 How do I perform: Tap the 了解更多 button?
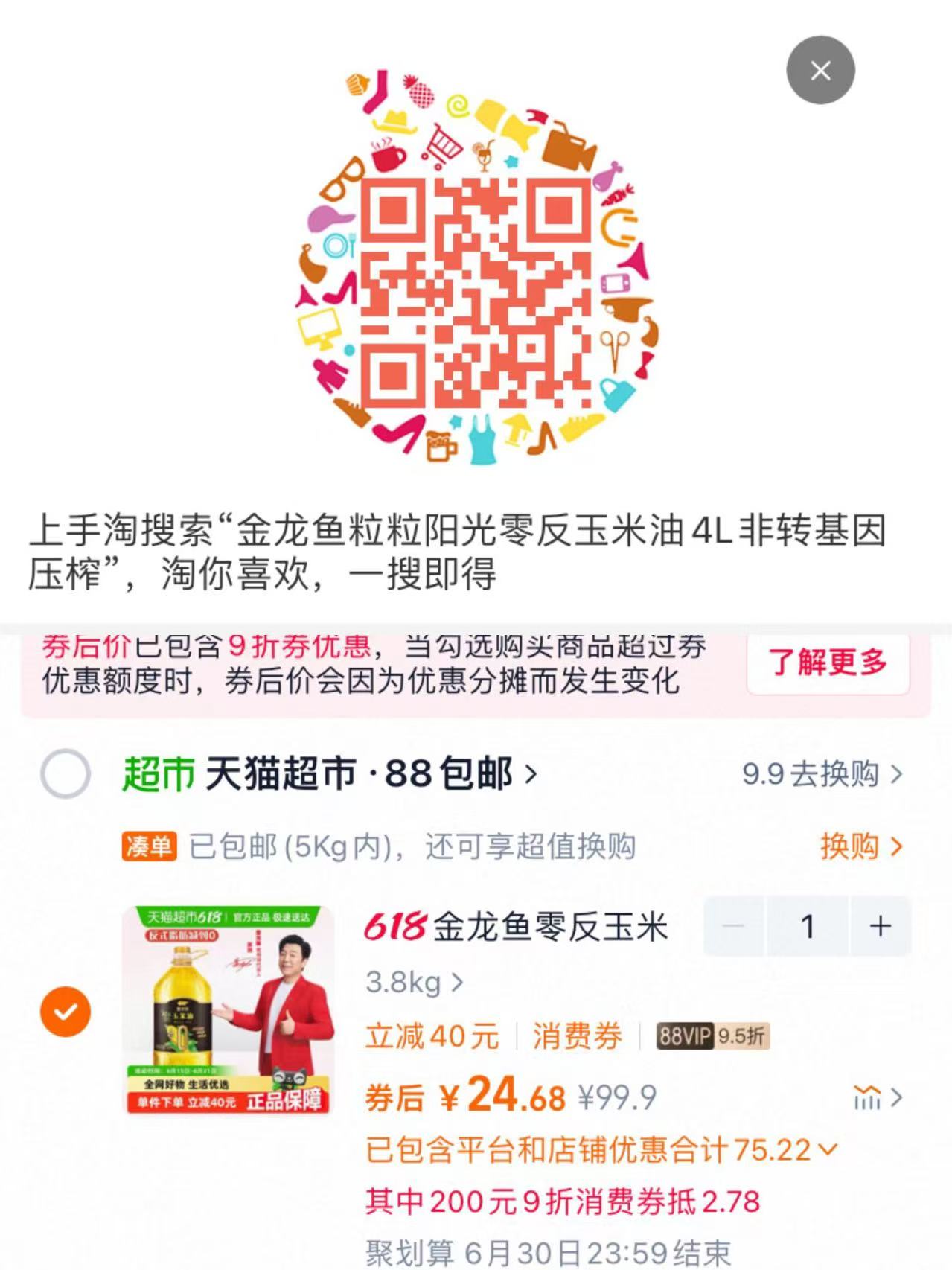[x=828, y=663]
